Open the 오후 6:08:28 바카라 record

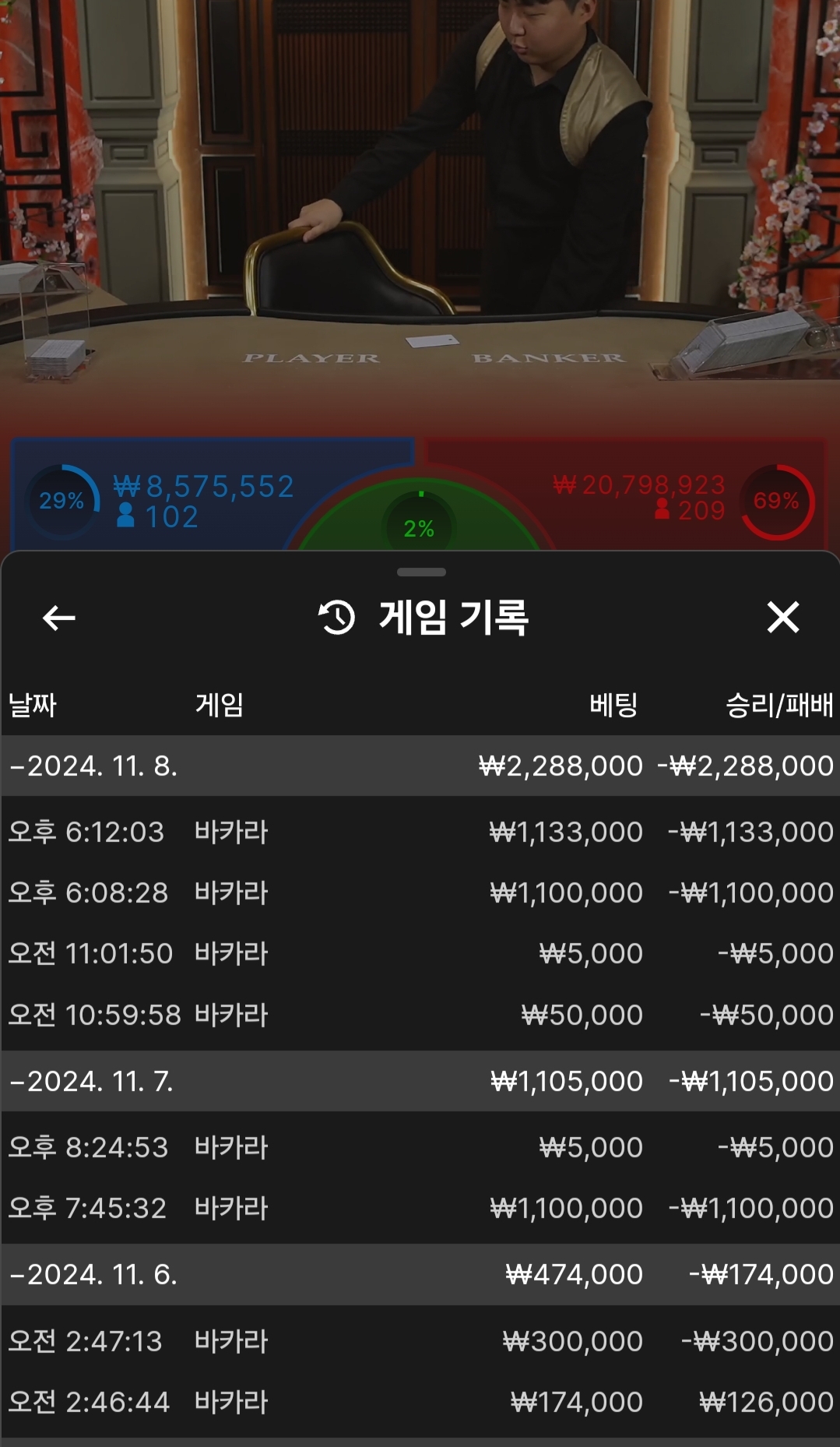420,892
